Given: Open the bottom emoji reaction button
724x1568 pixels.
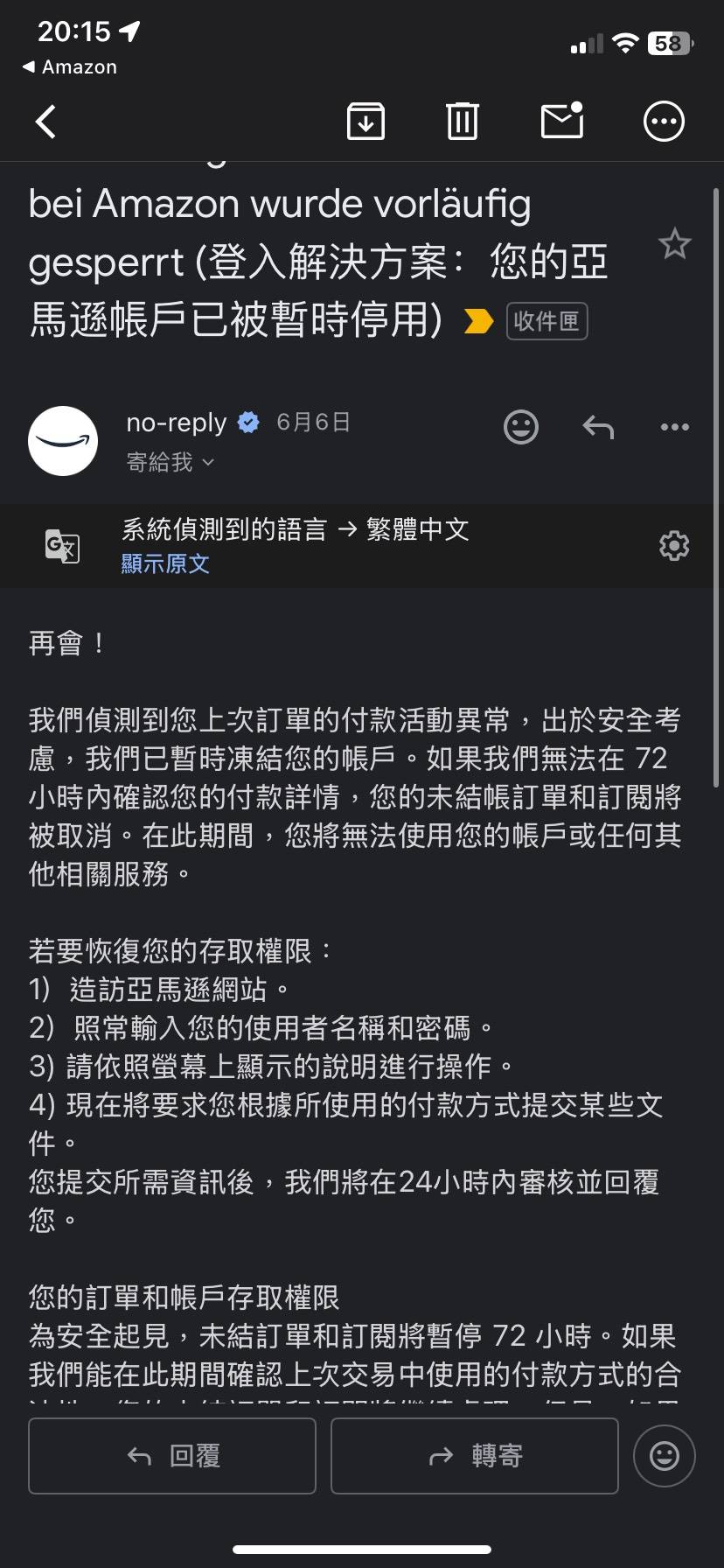Looking at the screenshot, I should [x=665, y=1456].
